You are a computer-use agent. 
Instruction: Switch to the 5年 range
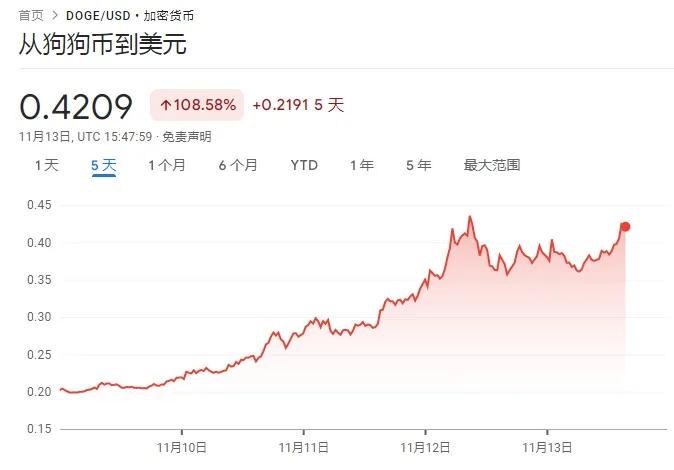tap(419, 165)
